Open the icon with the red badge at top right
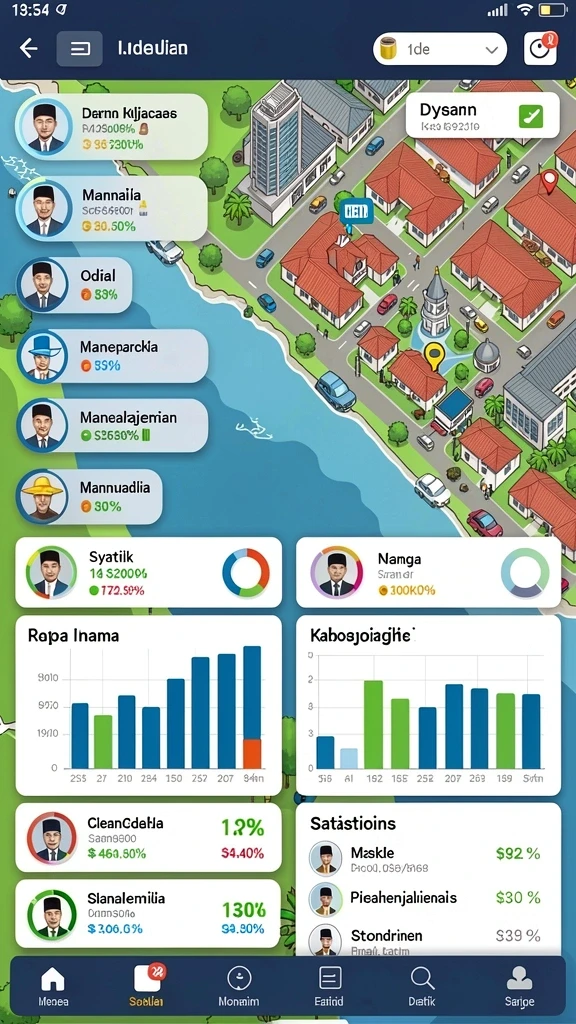 540,48
